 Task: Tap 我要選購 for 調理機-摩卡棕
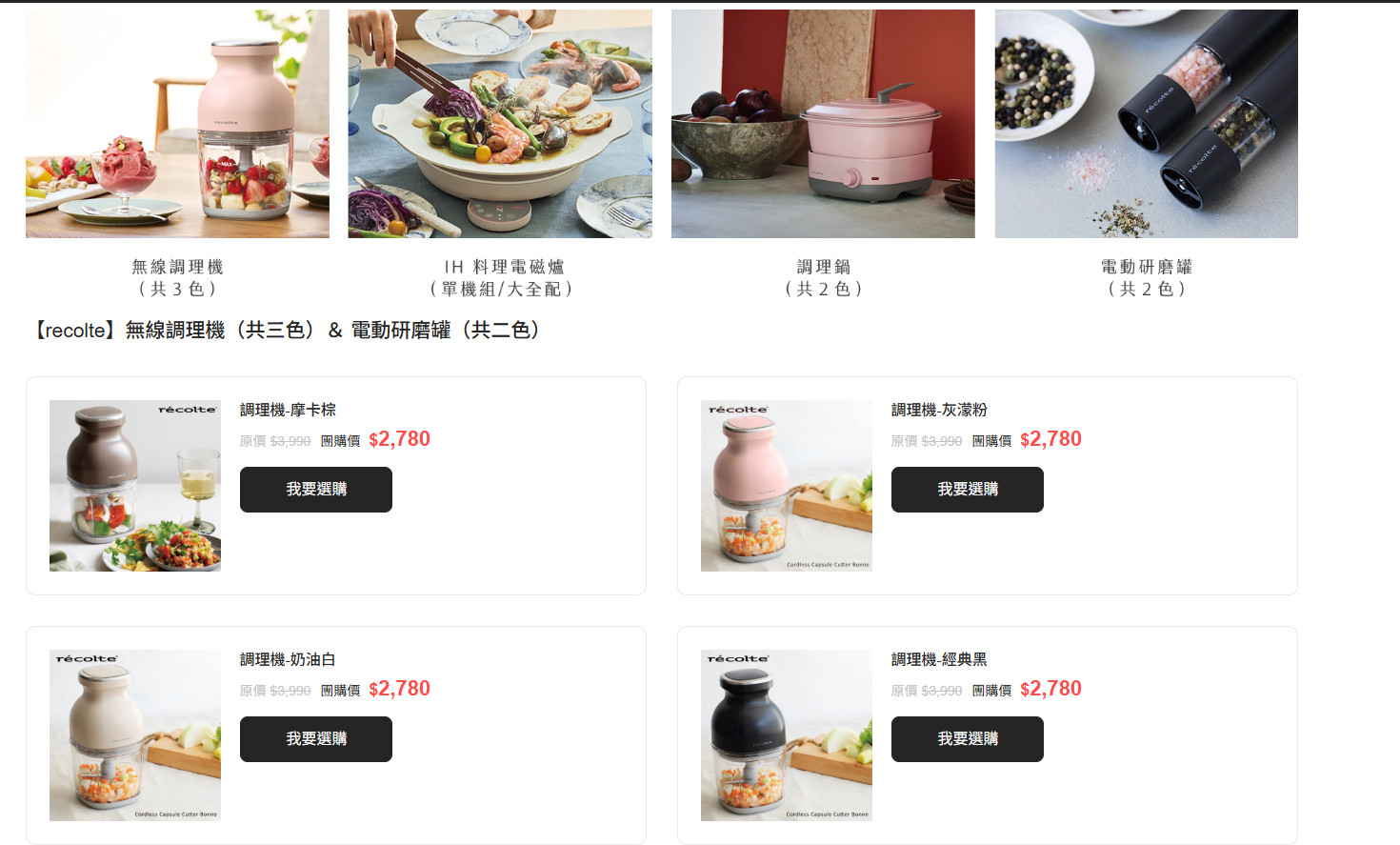315,490
